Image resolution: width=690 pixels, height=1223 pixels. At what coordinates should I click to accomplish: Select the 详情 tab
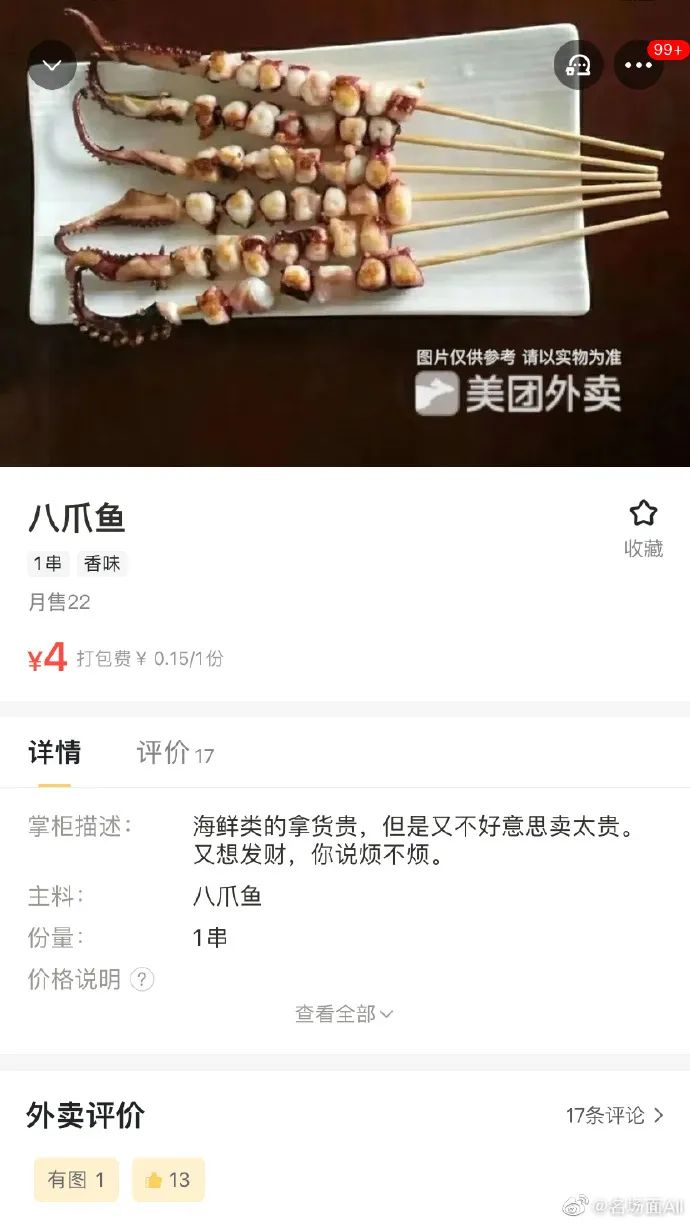point(54,753)
